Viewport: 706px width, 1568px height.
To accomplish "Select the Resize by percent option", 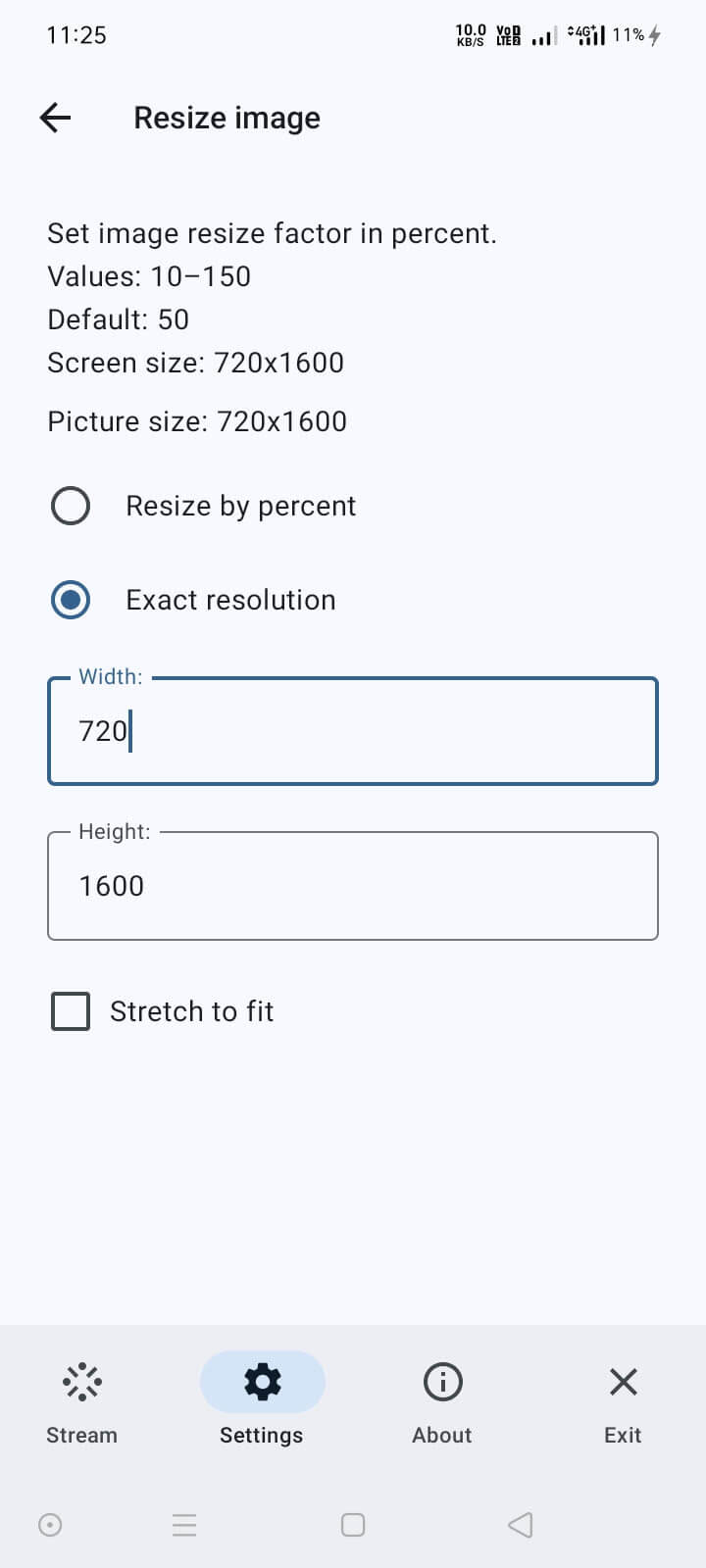I will pos(70,506).
